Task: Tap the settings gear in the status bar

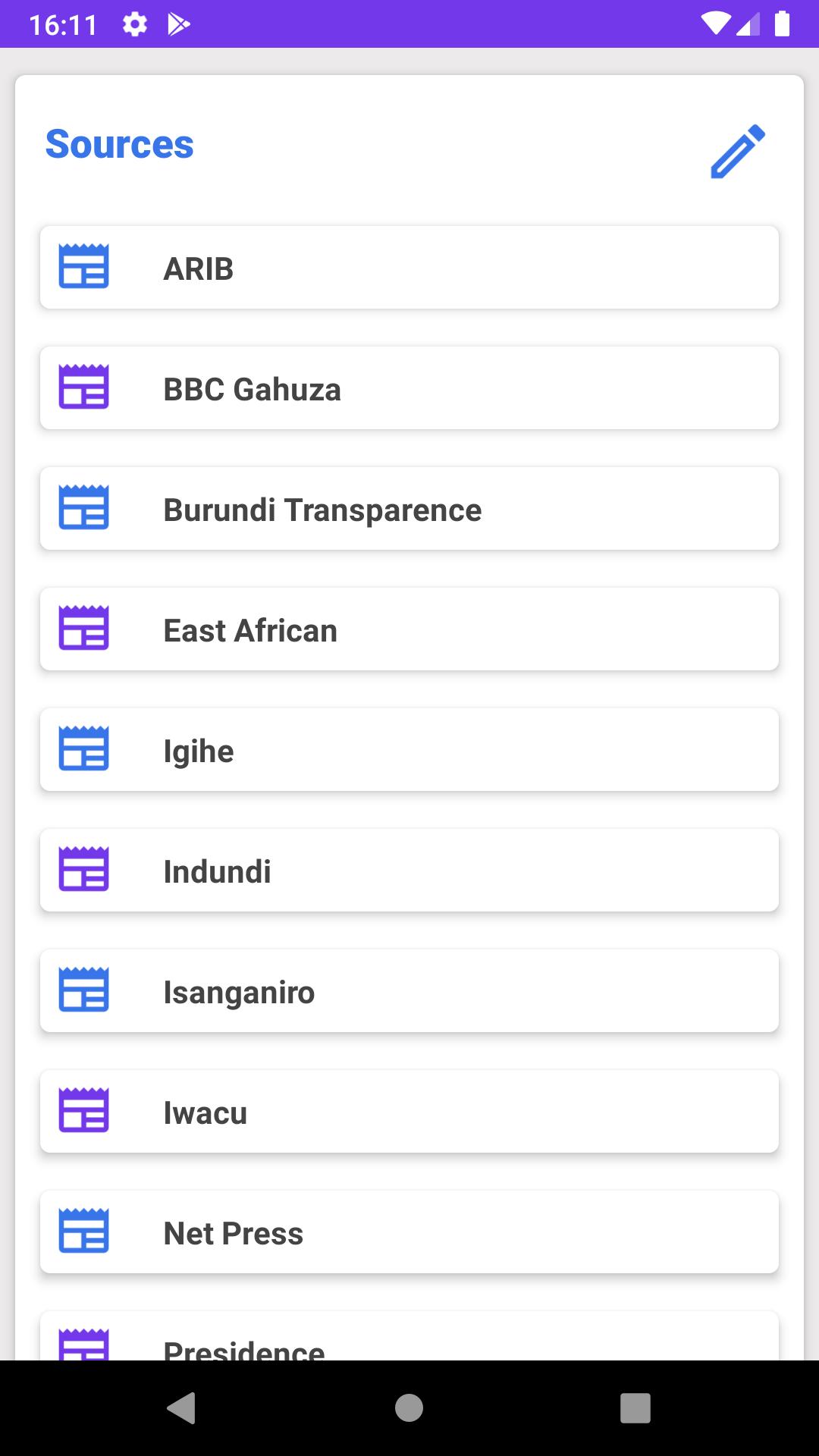Action: click(133, 25)
